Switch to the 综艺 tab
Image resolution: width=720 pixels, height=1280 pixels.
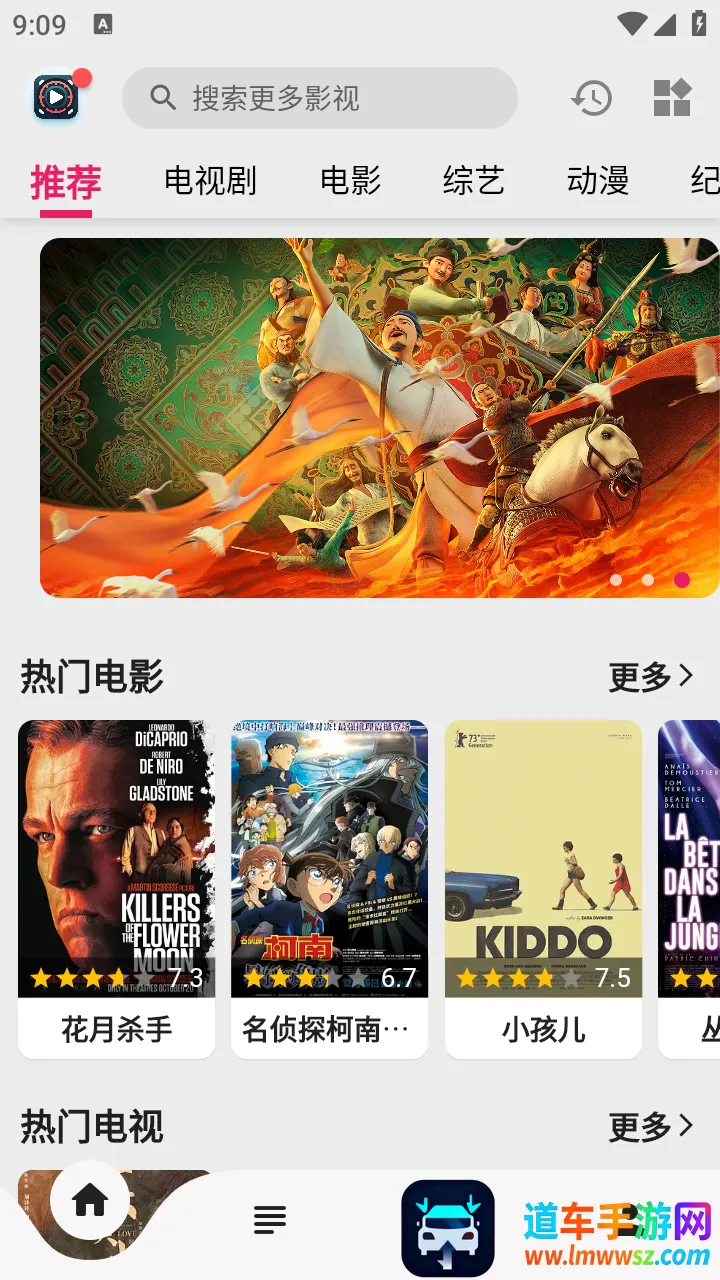[473, 181]
